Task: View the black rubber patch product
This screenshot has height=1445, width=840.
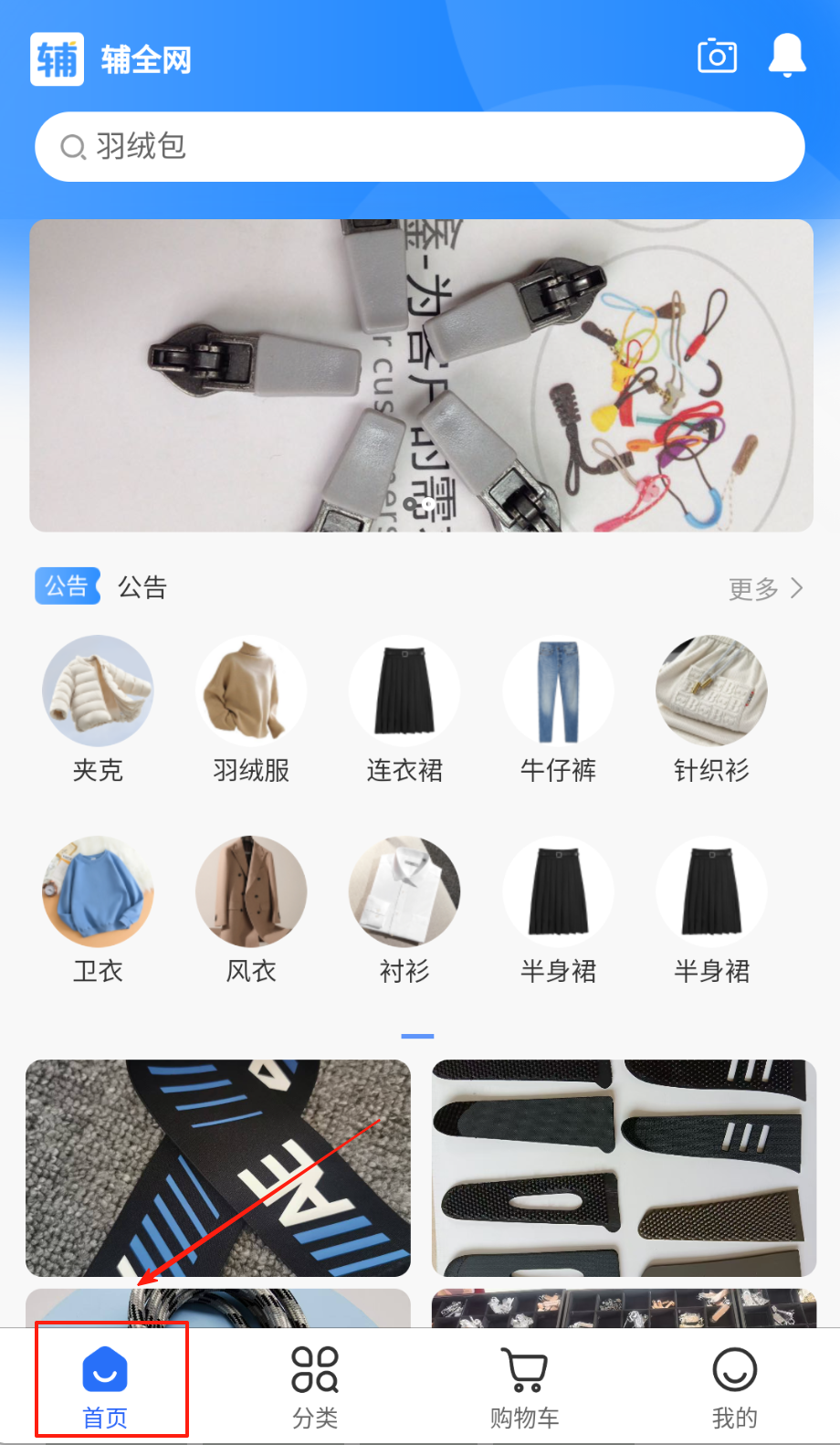Action: click(624, 1167)
